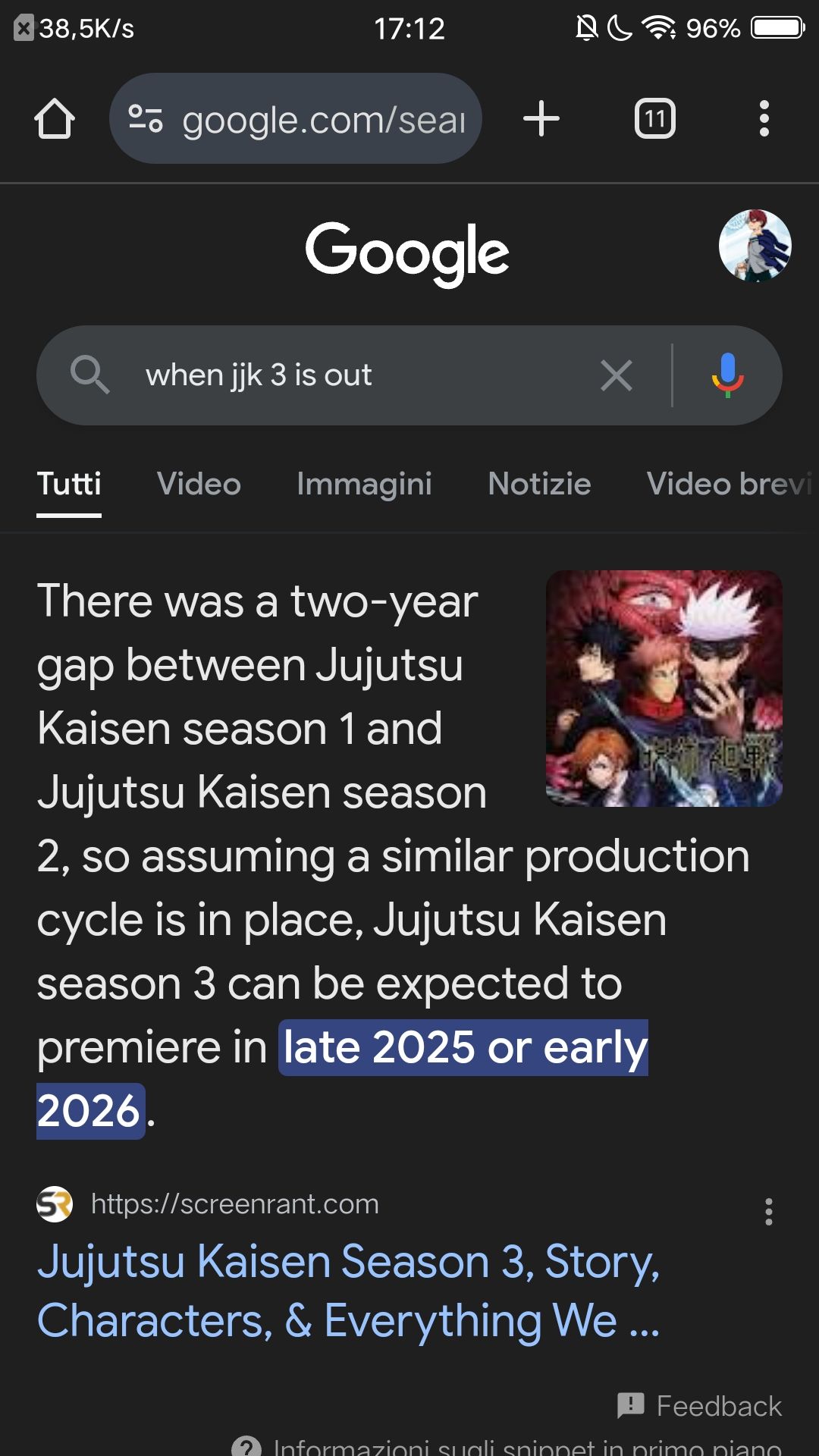Open the tab switcher showing 11 tabs
Image resolution: width=819 pixels, height=1456 pixels.
coord(654,119)
